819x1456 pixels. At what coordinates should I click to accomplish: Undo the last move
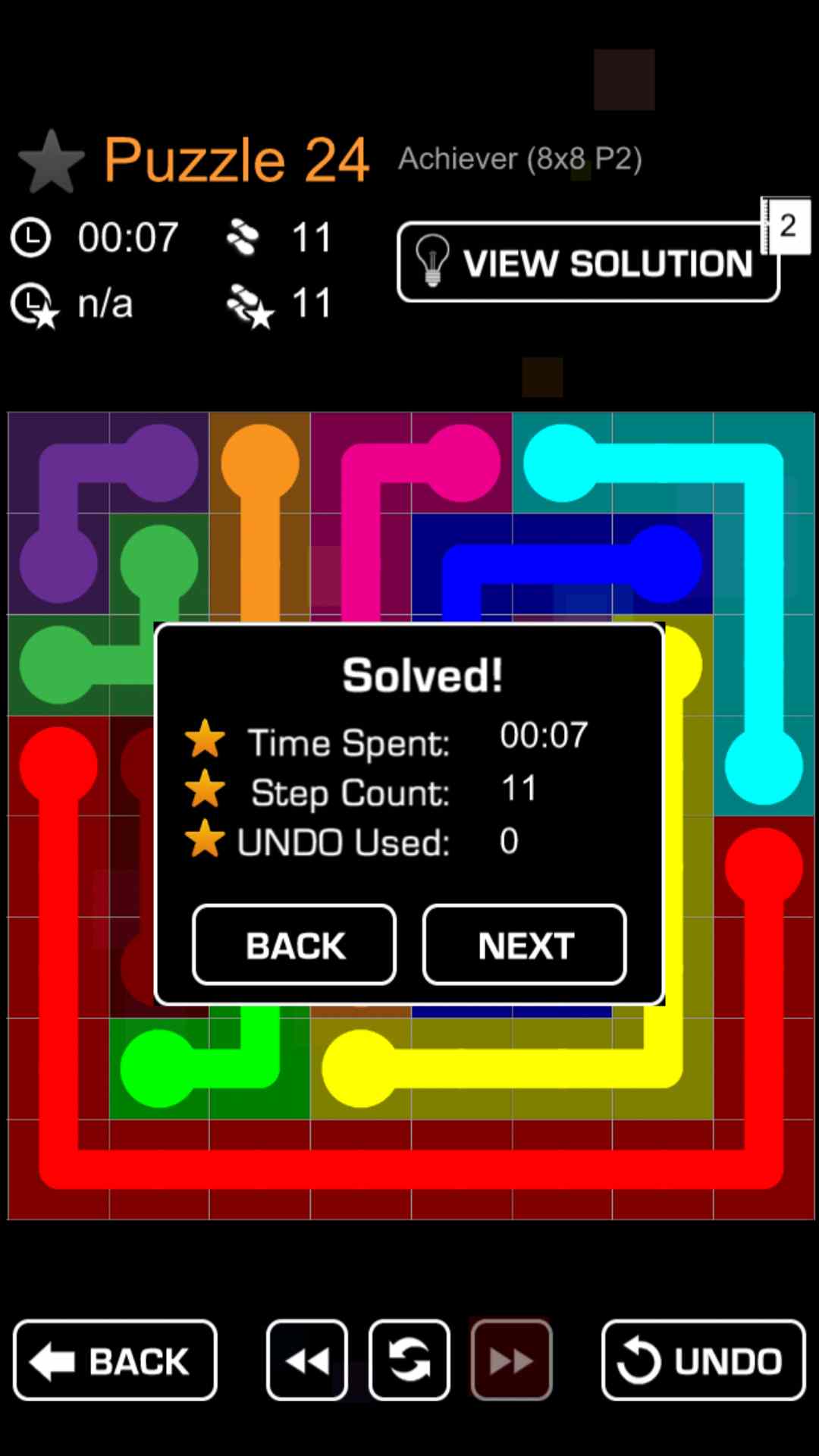pos(703,1360)
